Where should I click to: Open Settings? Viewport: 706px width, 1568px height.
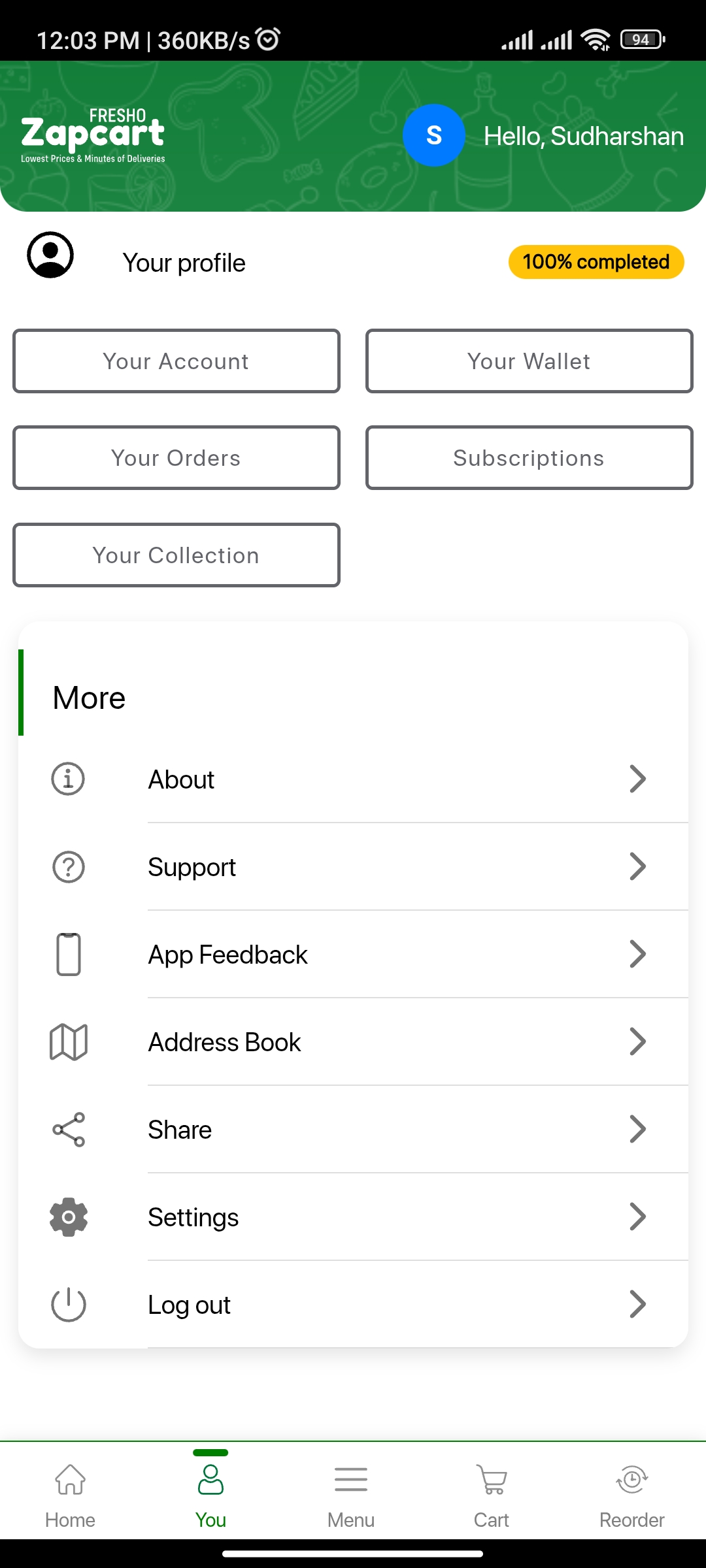353,1217
